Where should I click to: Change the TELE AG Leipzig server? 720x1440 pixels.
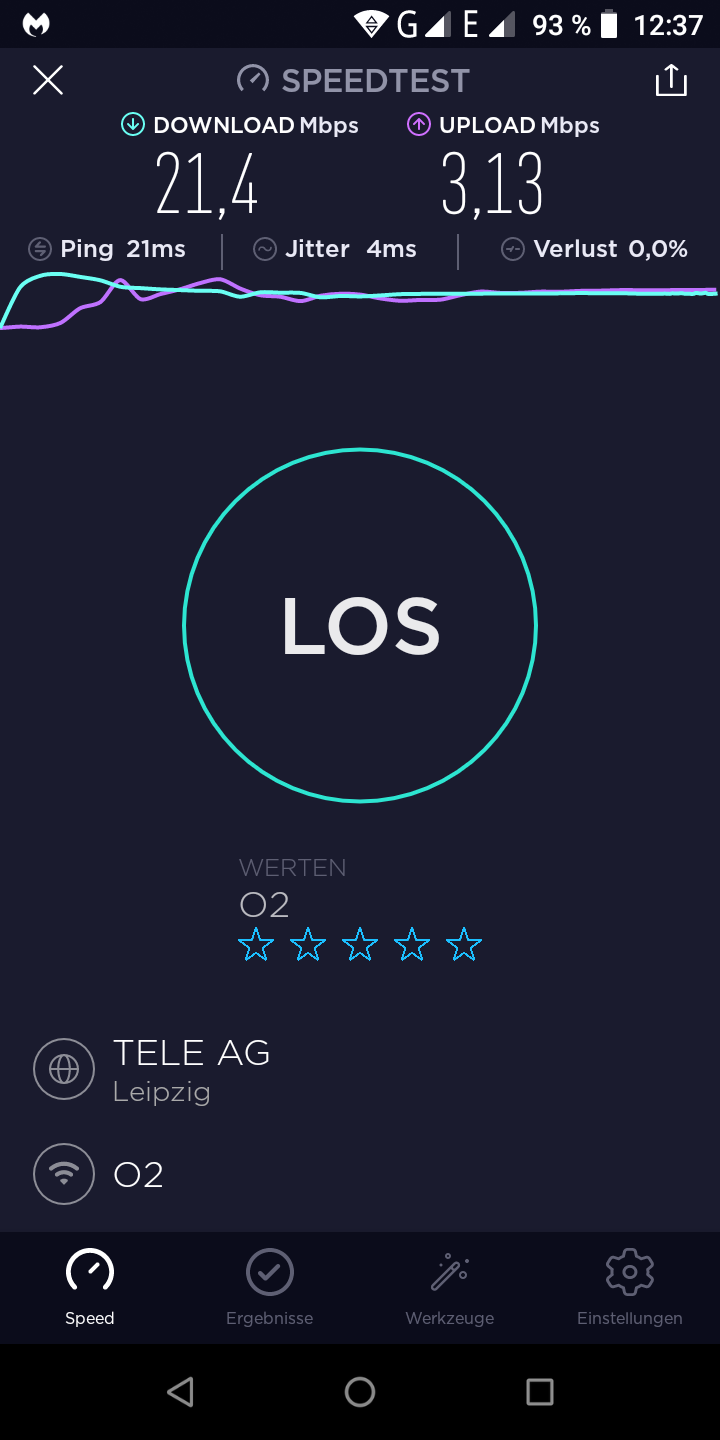190,1068
